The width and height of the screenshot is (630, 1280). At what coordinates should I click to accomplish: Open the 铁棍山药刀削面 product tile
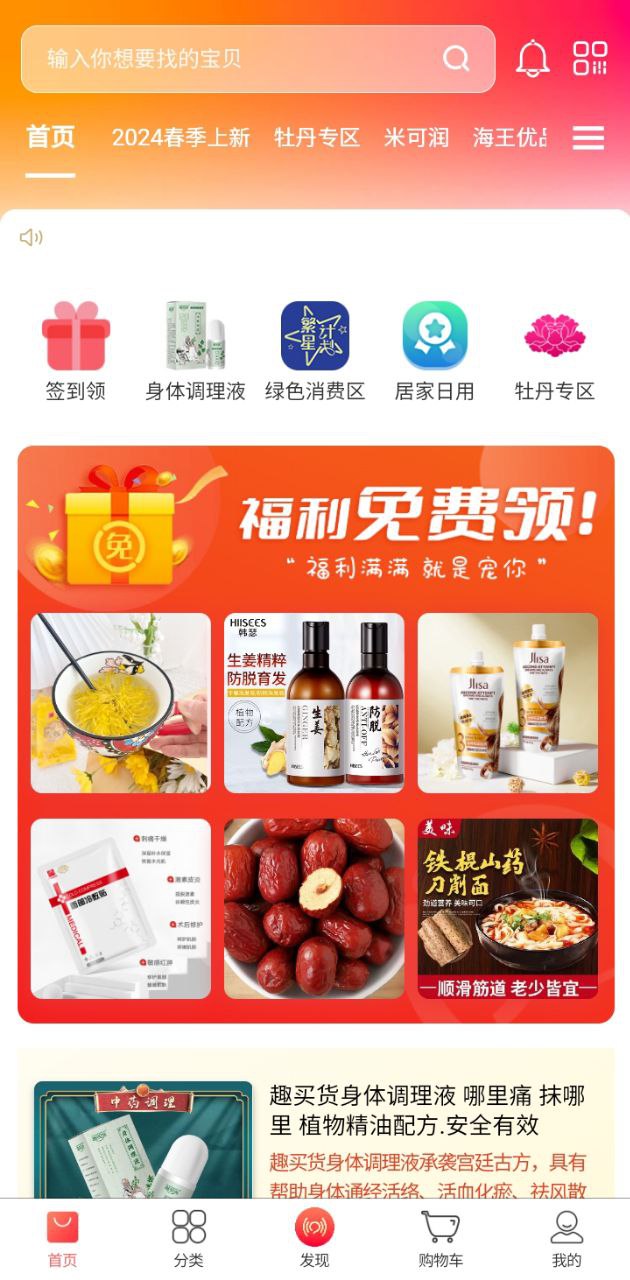pyautogui.click(x=508, y=909)
